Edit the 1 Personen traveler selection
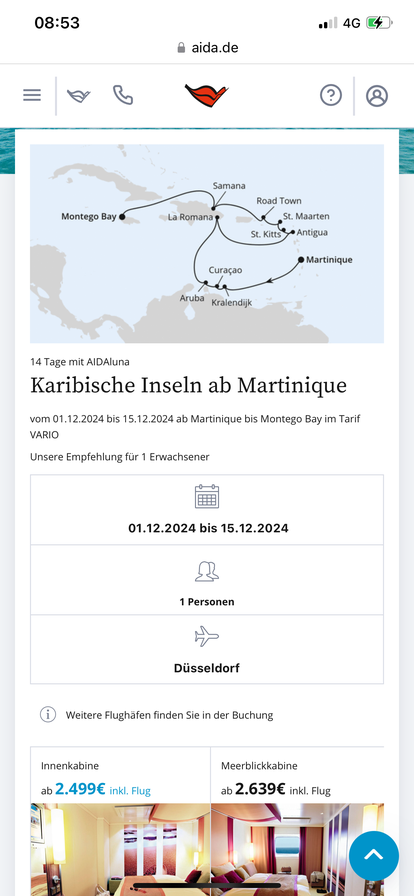 207,580
